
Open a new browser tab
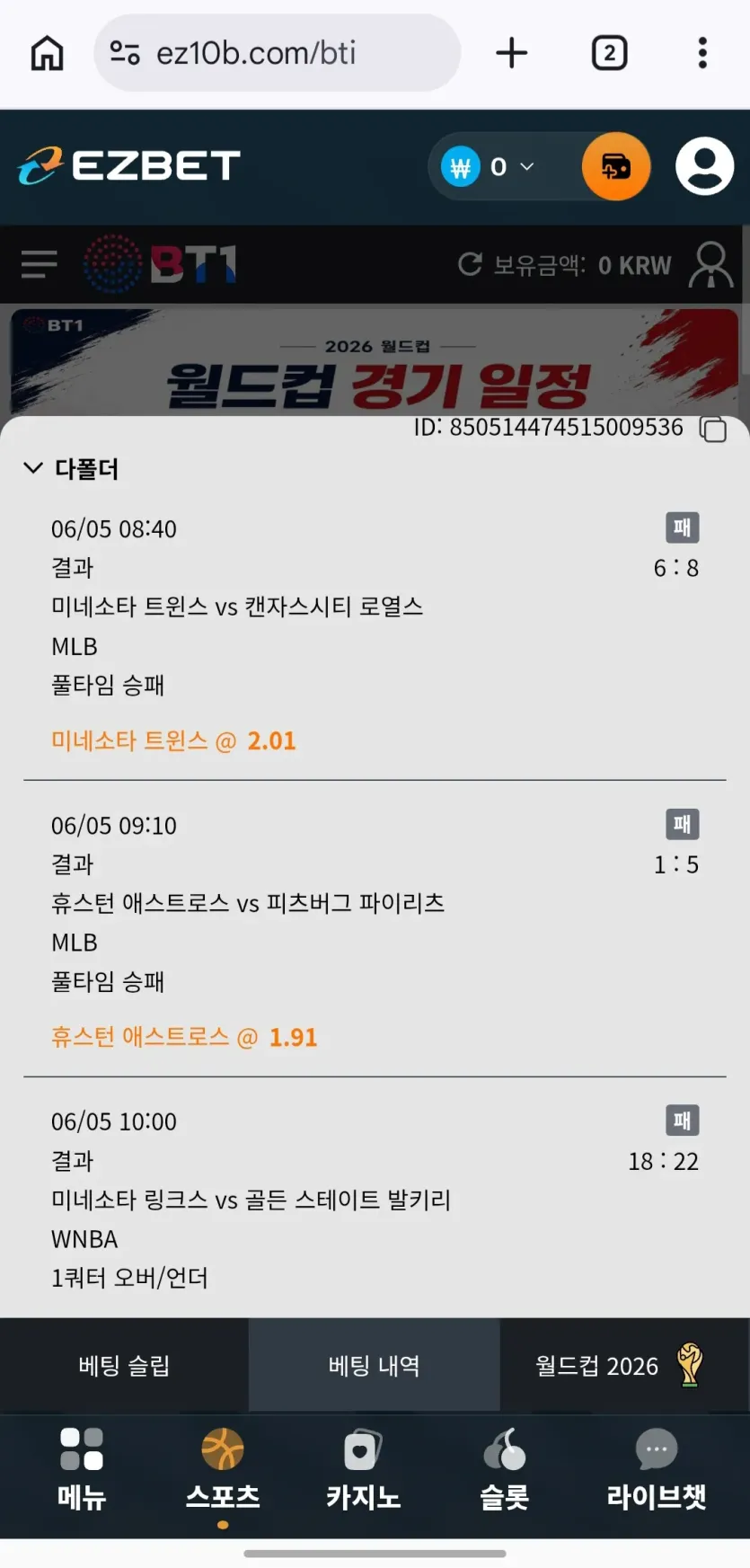point(511,53)
